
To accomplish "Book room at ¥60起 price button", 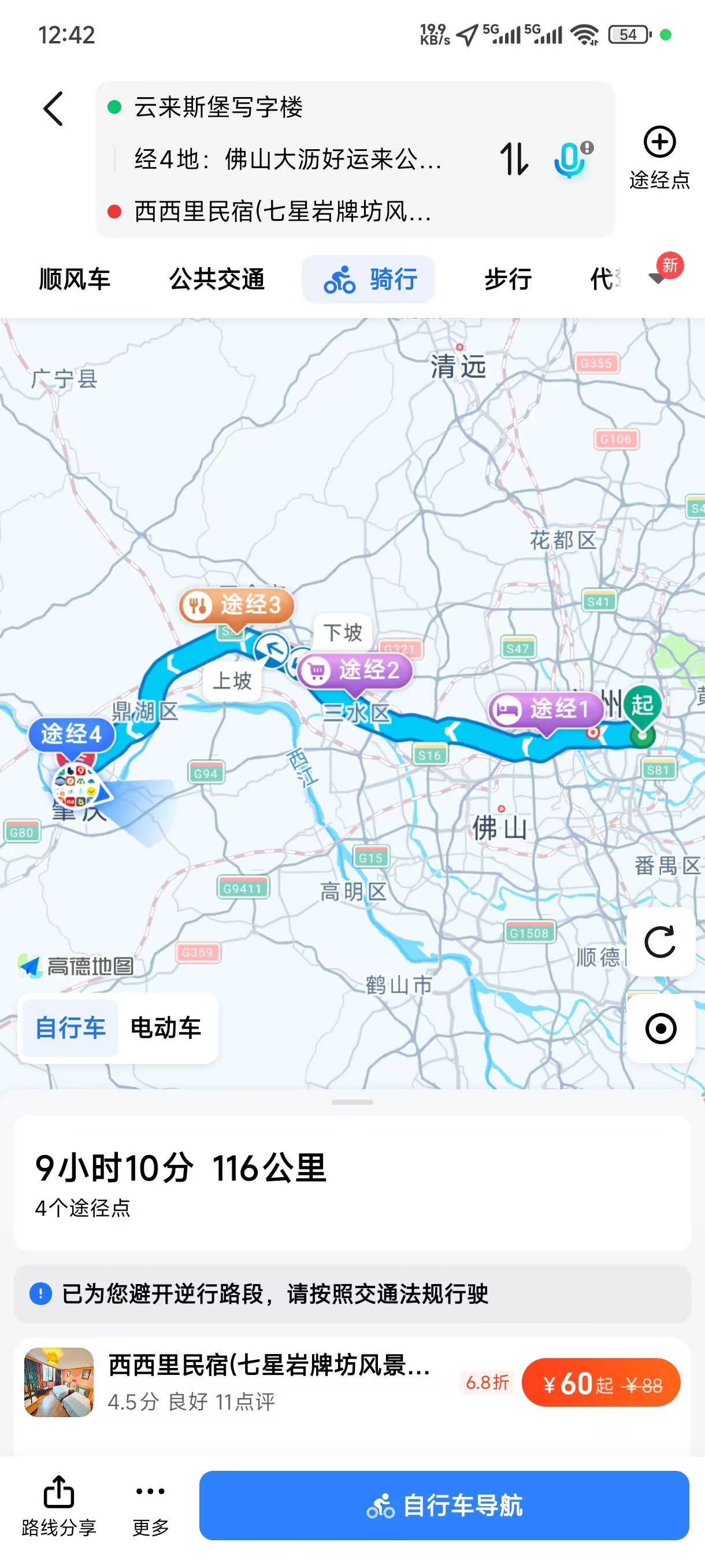I will pos(600,1384).
